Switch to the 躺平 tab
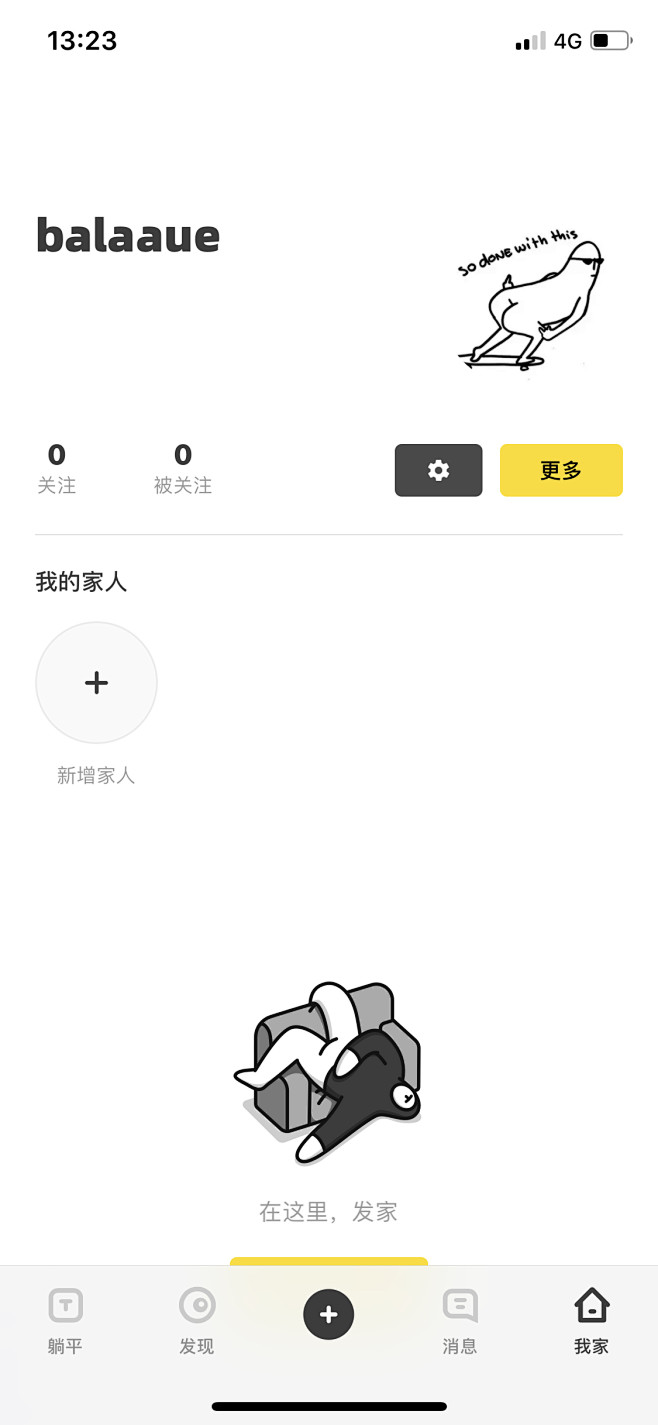Image resolution: width=658 pixels, height=1425 pixels. [x=66, y=1320]
